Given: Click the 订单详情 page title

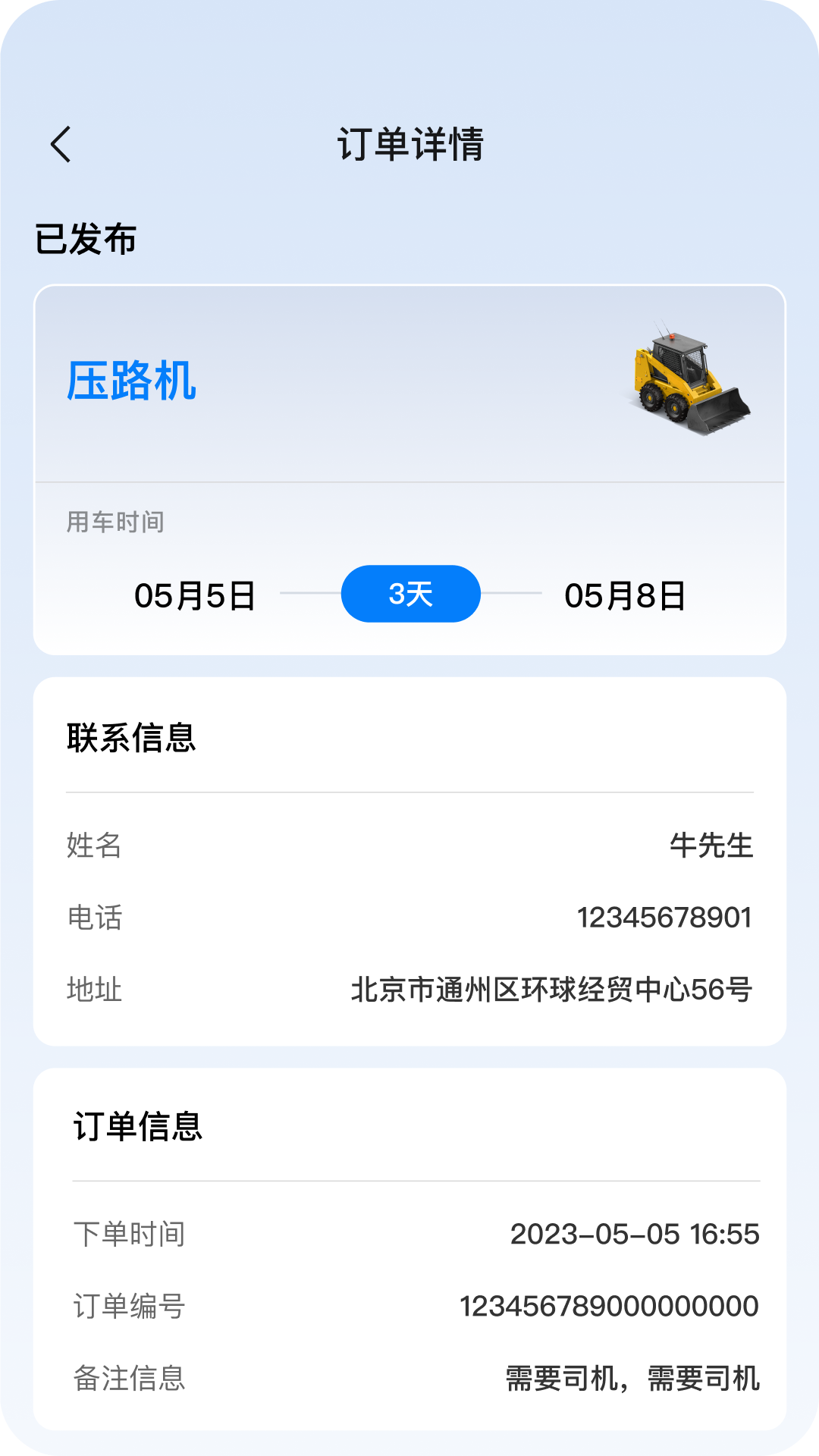Looking at the screenshot, I should tap(409, 144).
